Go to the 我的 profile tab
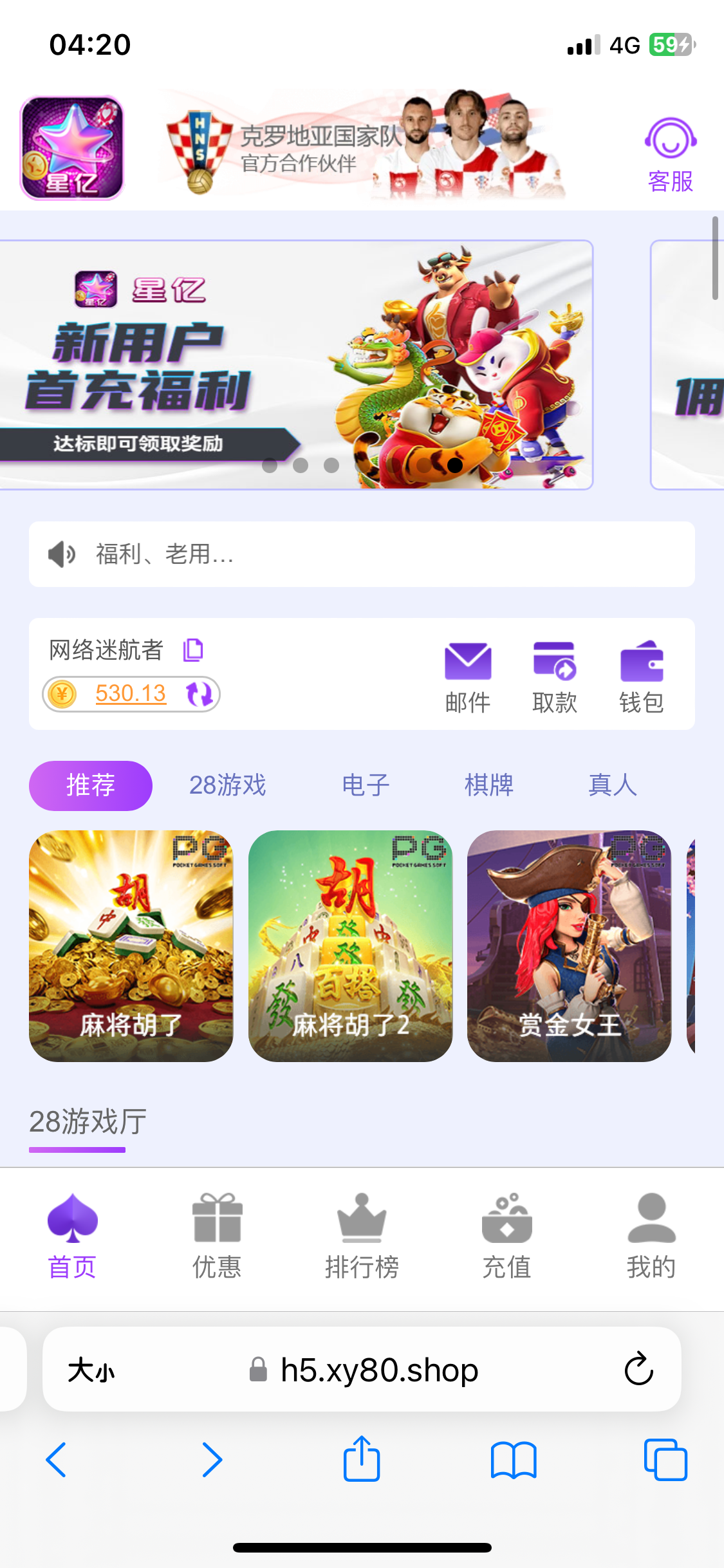 pos(651,1236)
